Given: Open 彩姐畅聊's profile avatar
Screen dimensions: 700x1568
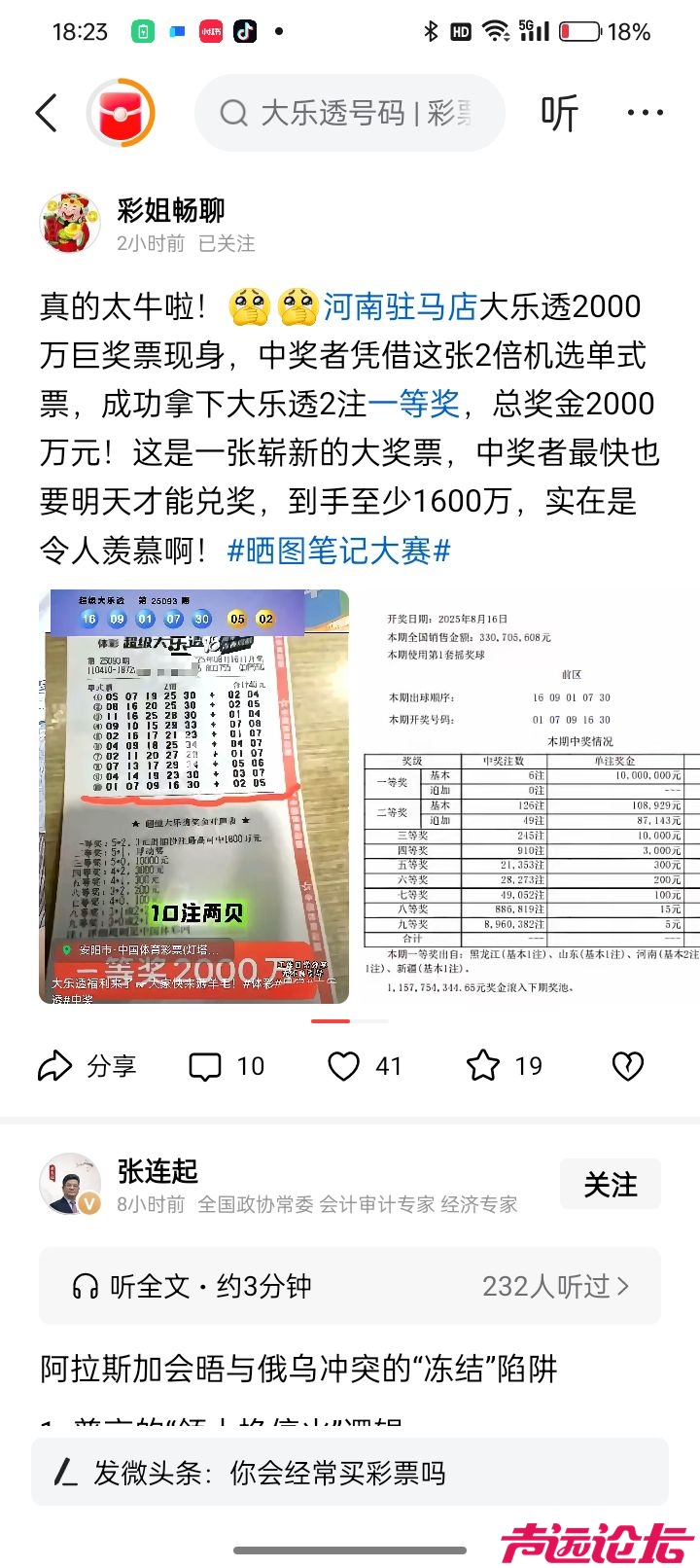Looking at the screenshot, I should [x=70, y=223].
